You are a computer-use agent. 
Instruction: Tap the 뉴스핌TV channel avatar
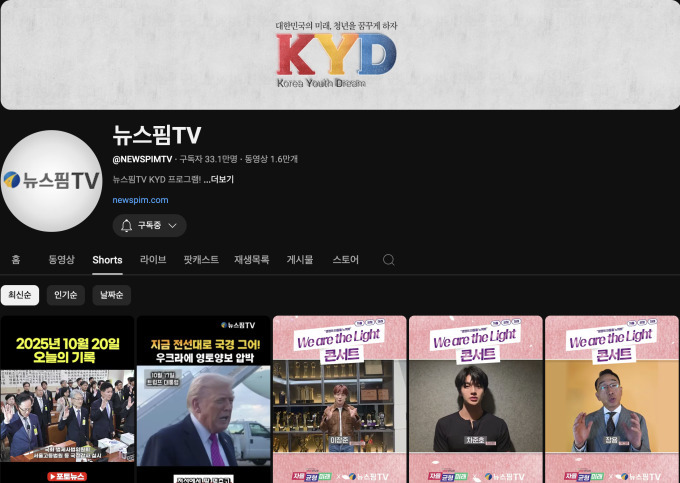pyautogui.click(x=51, y=181)
